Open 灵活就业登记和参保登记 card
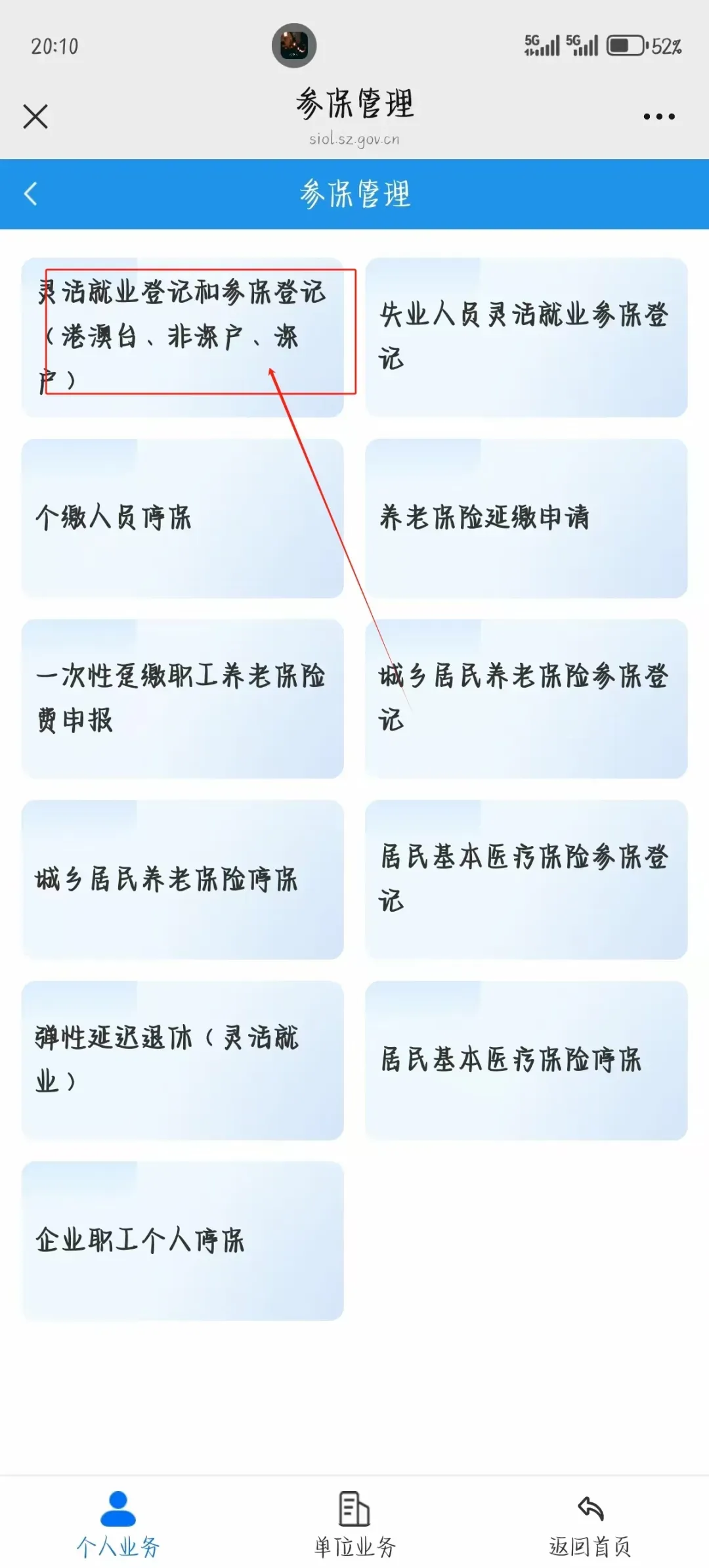The width and height of the screenshot is (709, 1568). coord(183,337)
